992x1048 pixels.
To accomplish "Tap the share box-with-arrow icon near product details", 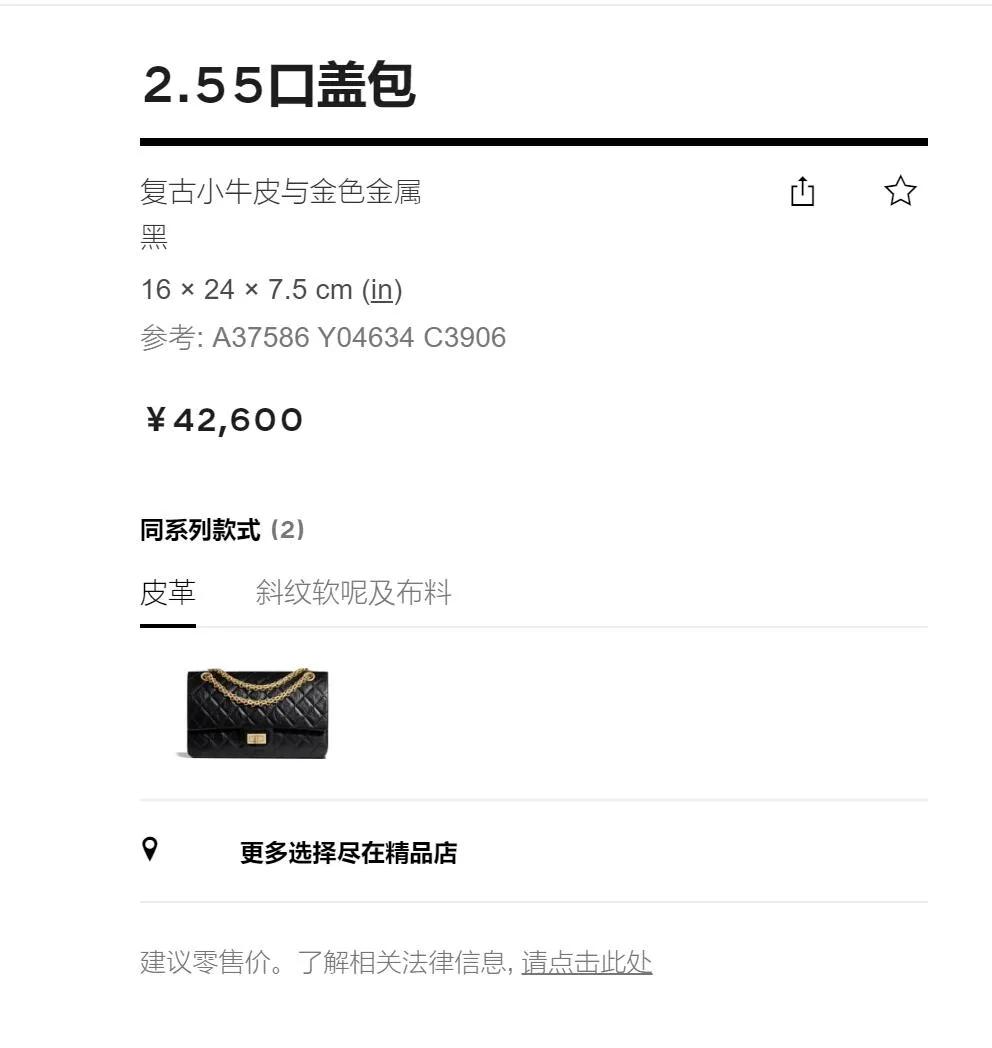I will [x=802, y=190].
